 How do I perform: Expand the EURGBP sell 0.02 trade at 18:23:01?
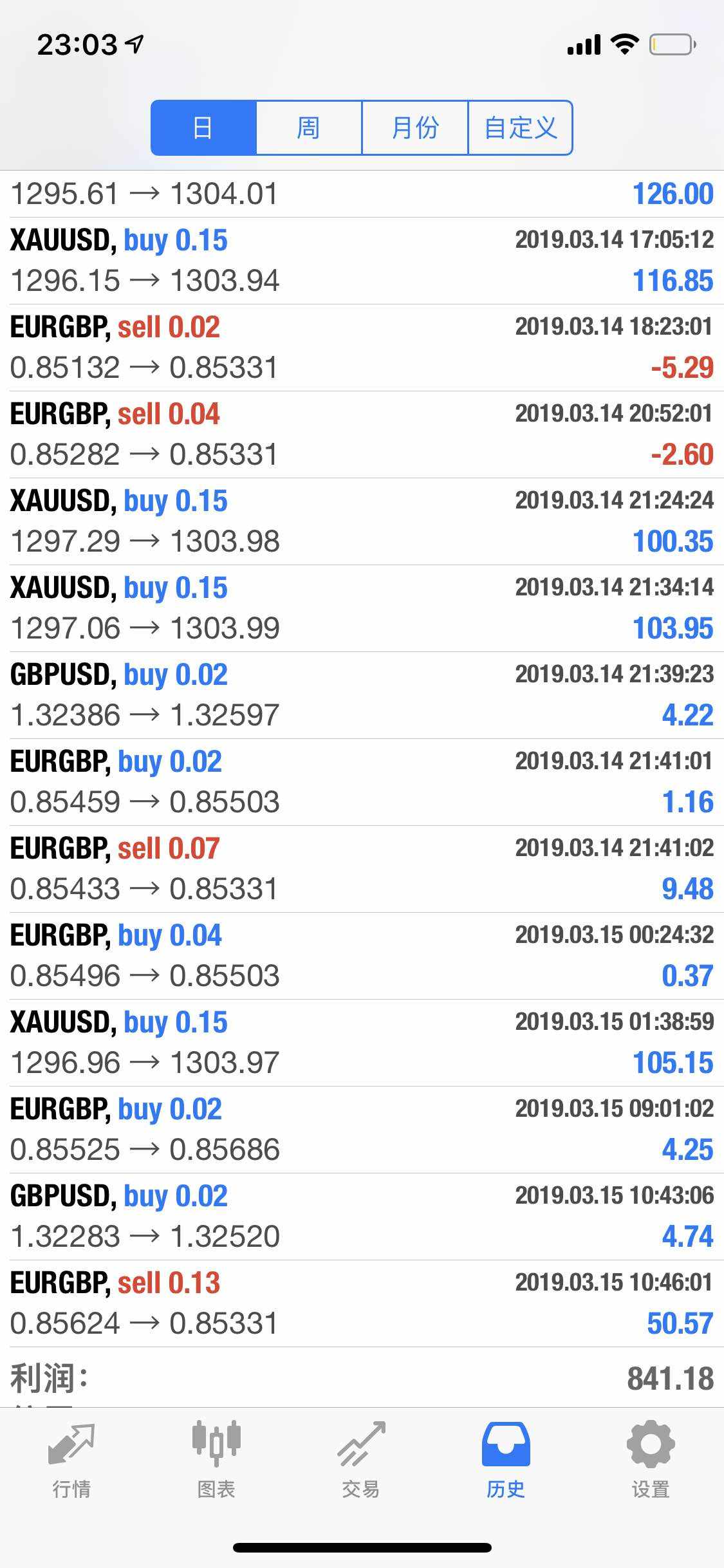(362, 348)
